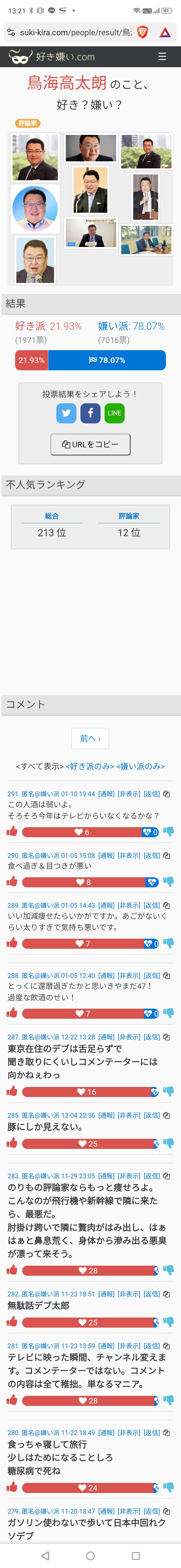This screenshot has height=1568, width=181.
Task: Filter comments to 好き派のみ
Action: pos(90,766)
